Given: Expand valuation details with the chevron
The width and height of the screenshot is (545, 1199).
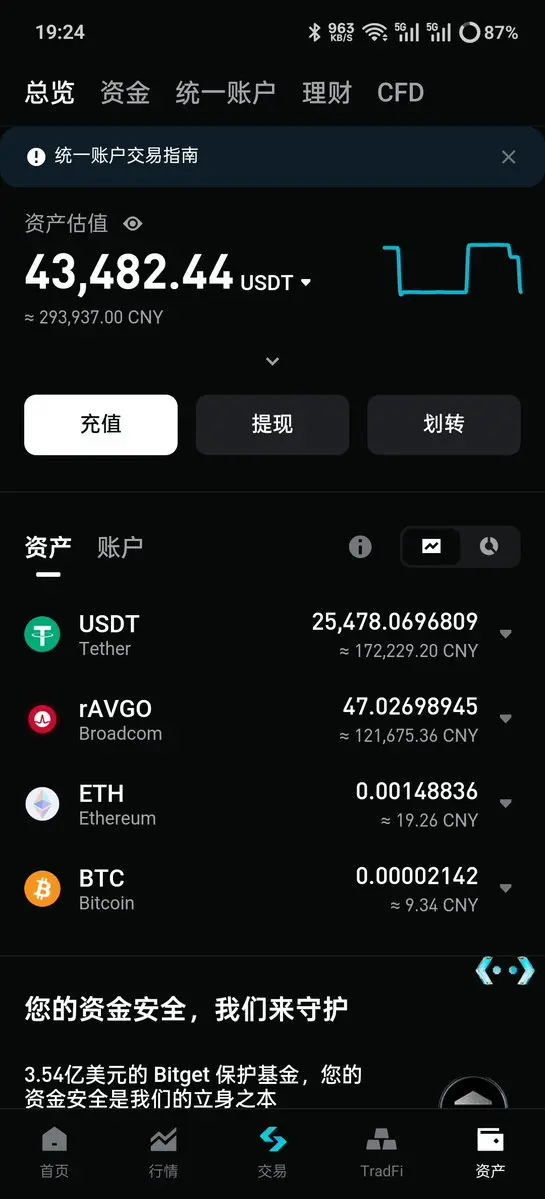Looking at the screenshot, I should pos(272,361).
